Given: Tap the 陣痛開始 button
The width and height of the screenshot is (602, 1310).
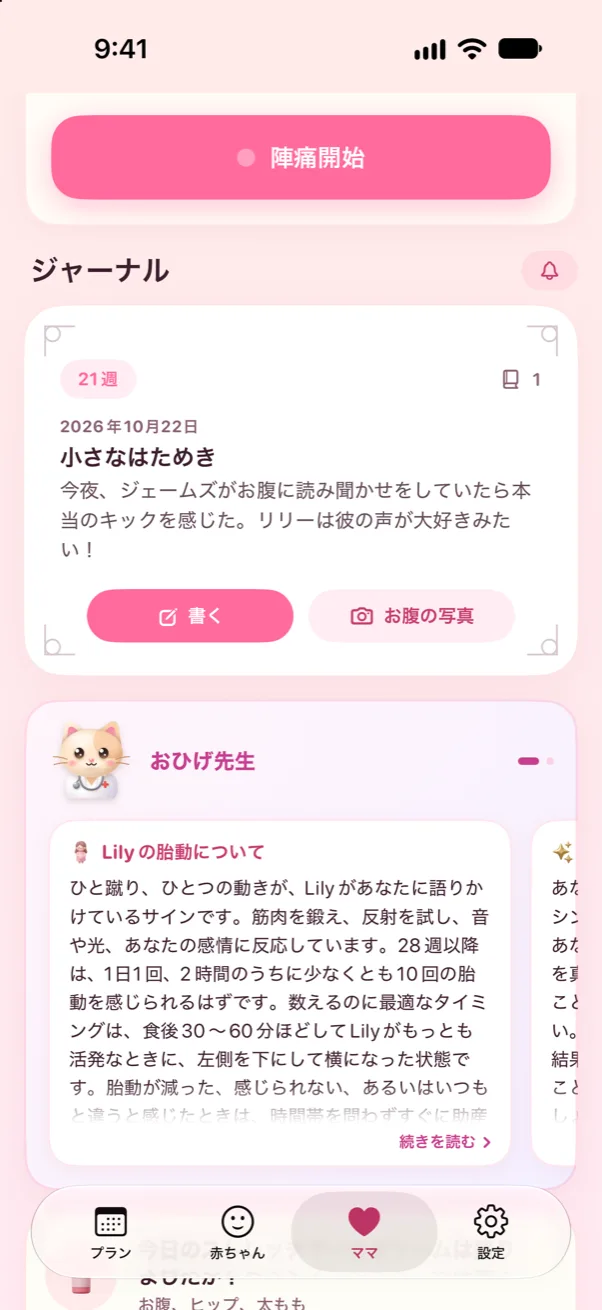Looking at the screenshot, I should pos(301,158).
